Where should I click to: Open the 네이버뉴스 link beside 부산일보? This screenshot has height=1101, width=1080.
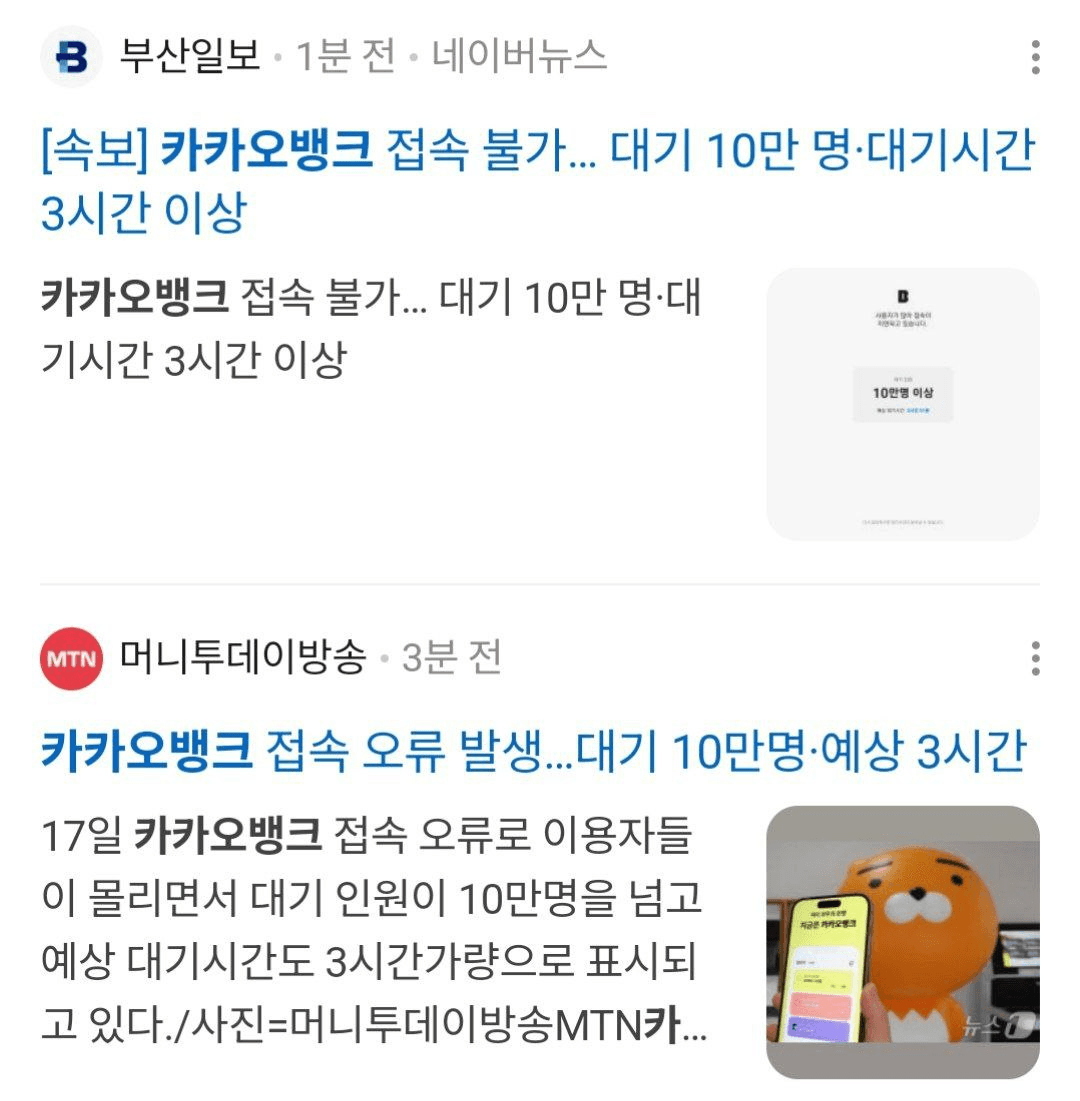[519, 57]
